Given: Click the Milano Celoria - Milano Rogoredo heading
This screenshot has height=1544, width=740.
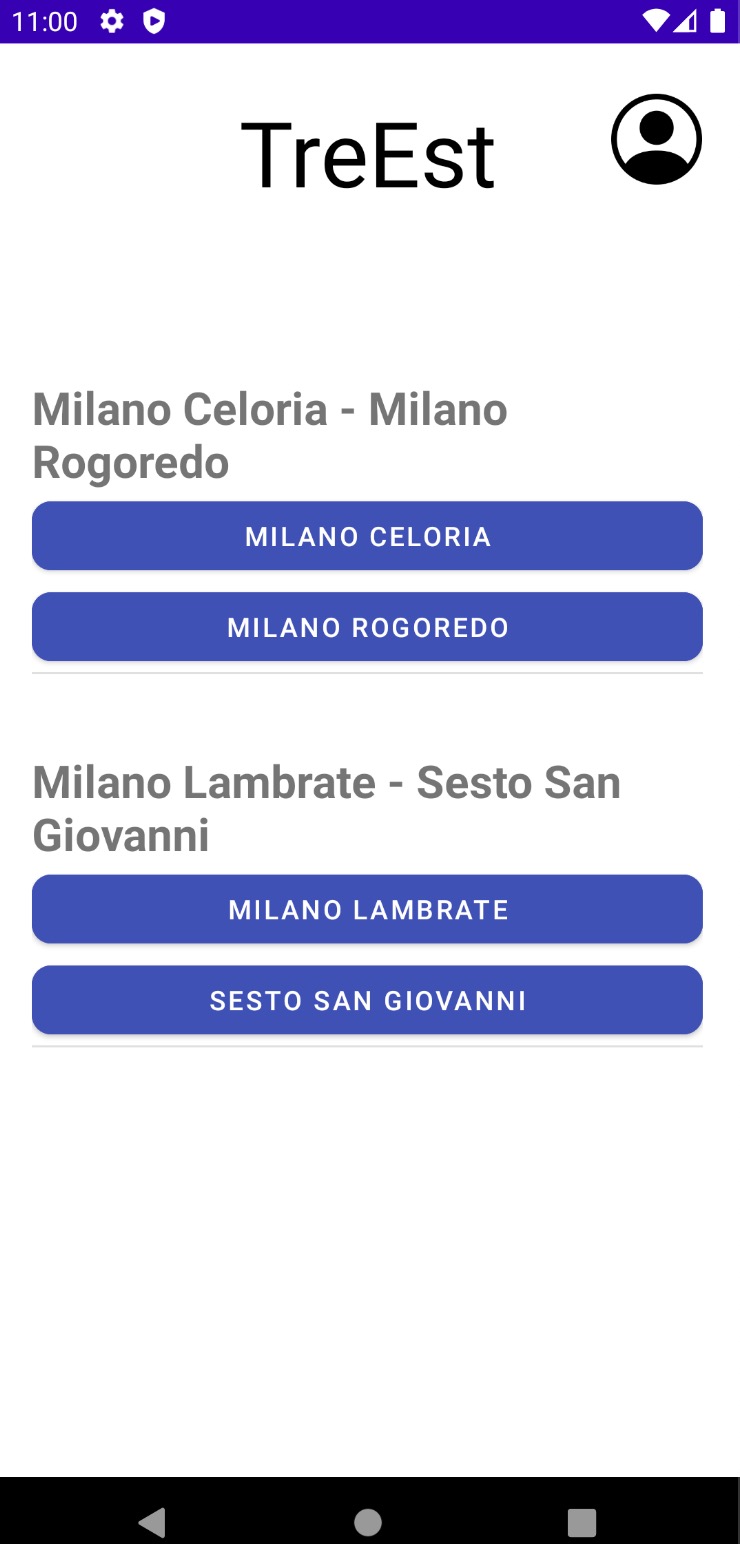Looking at the screenshot, I should 270,435.
